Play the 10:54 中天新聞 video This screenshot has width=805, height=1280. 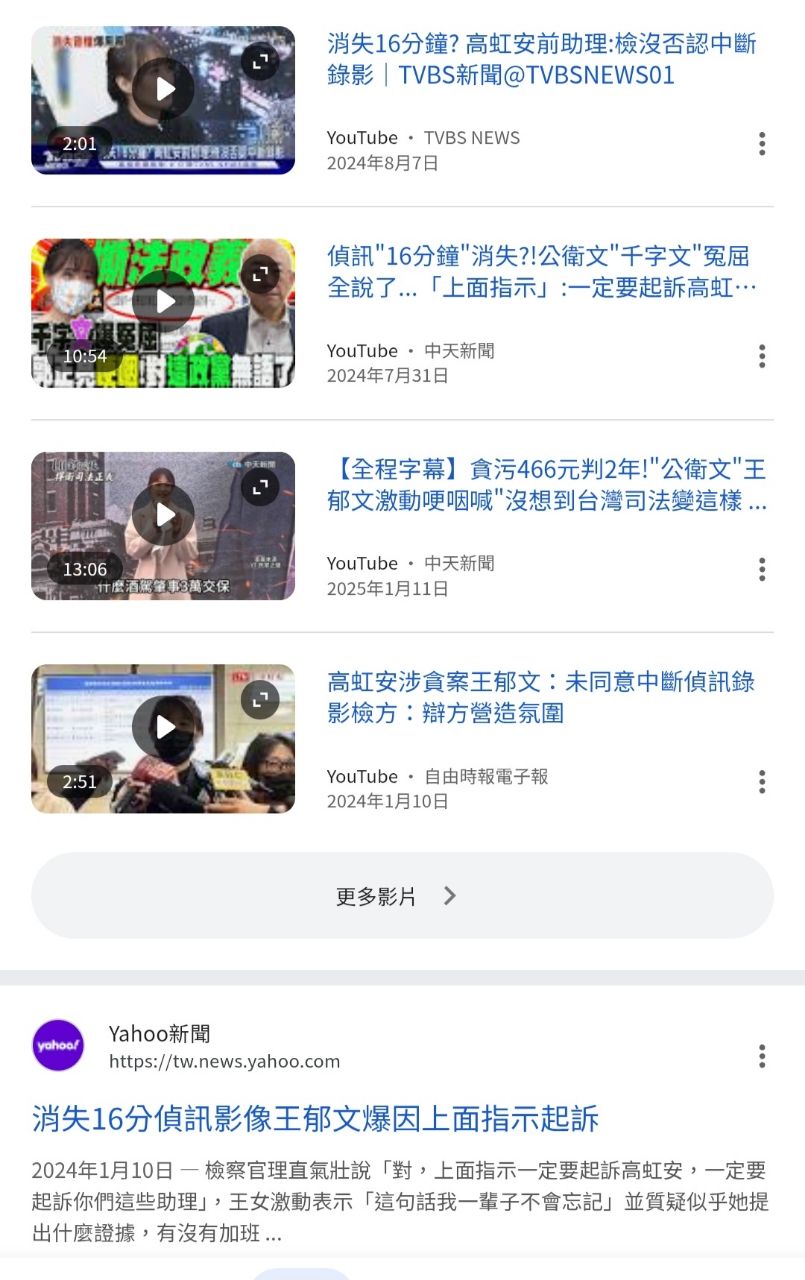[x=163, y=300]
